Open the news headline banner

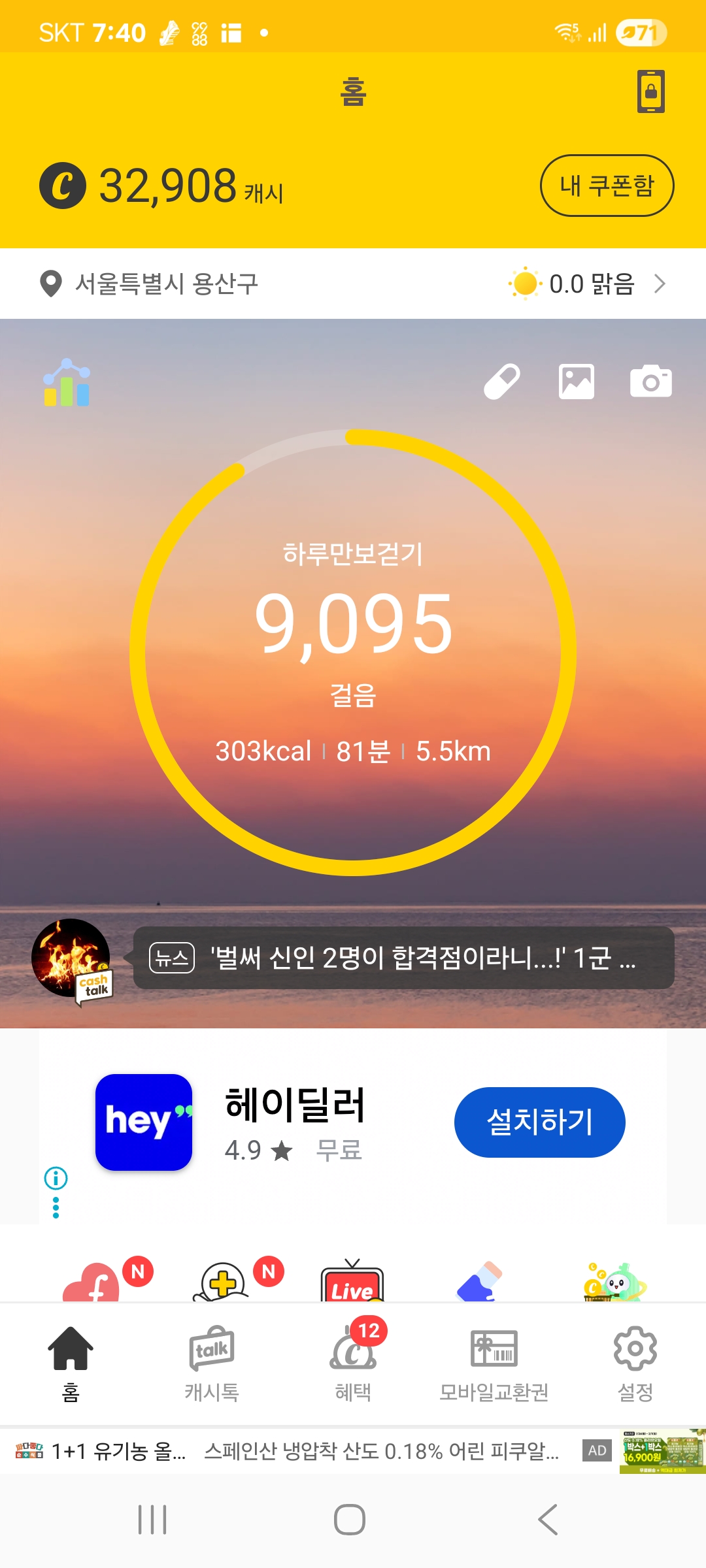click(403, 958)
